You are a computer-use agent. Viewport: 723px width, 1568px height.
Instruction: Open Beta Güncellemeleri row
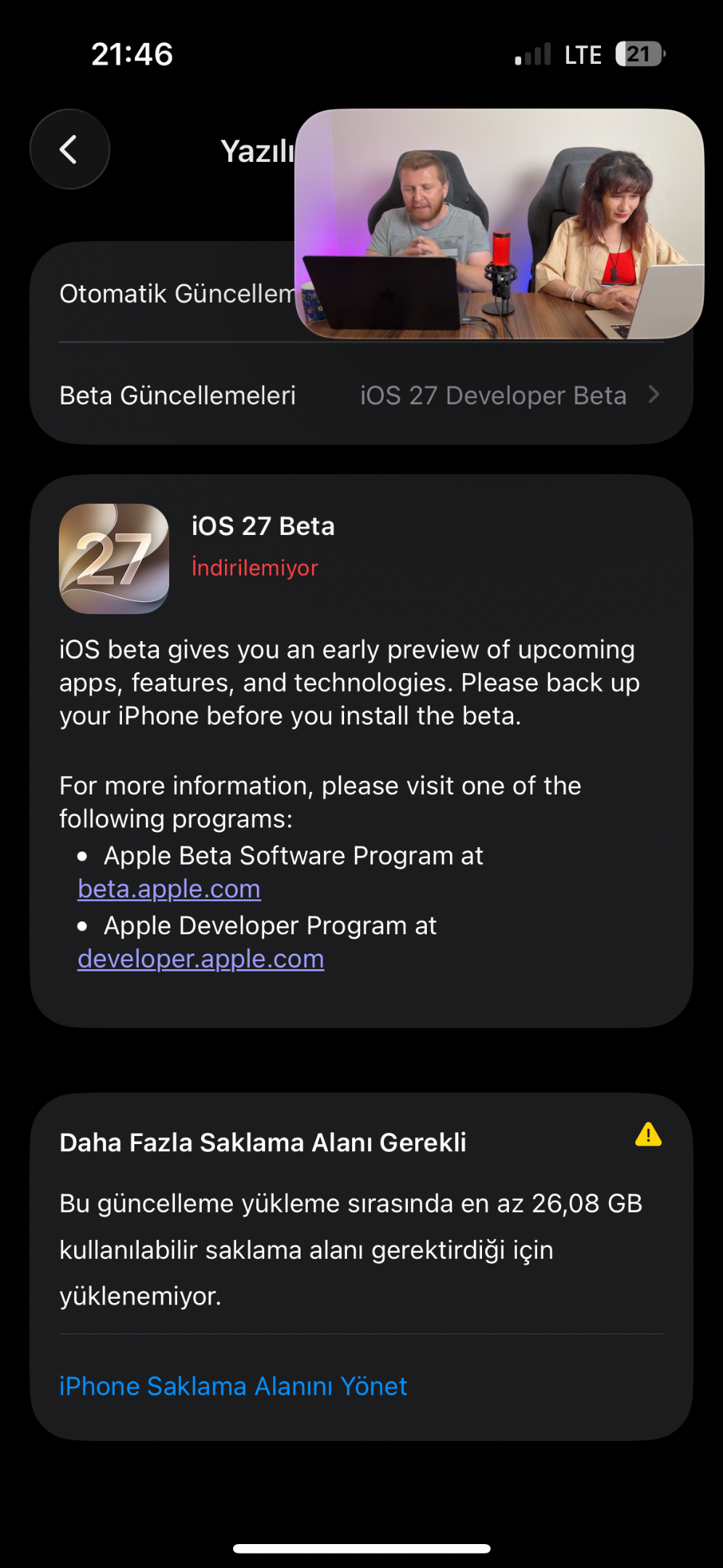coord(361,395)
